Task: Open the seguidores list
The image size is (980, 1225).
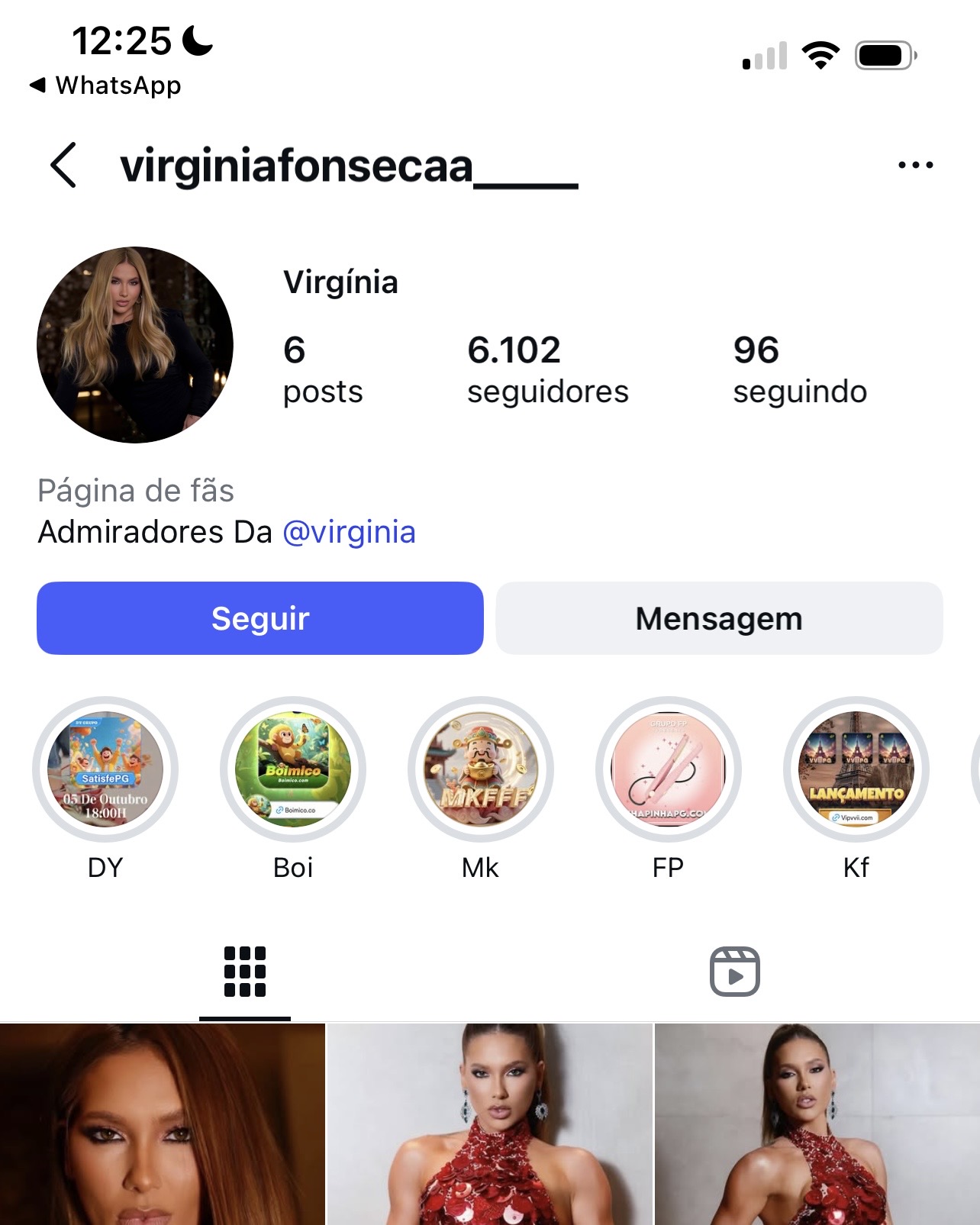Action: tap(547, 369)
